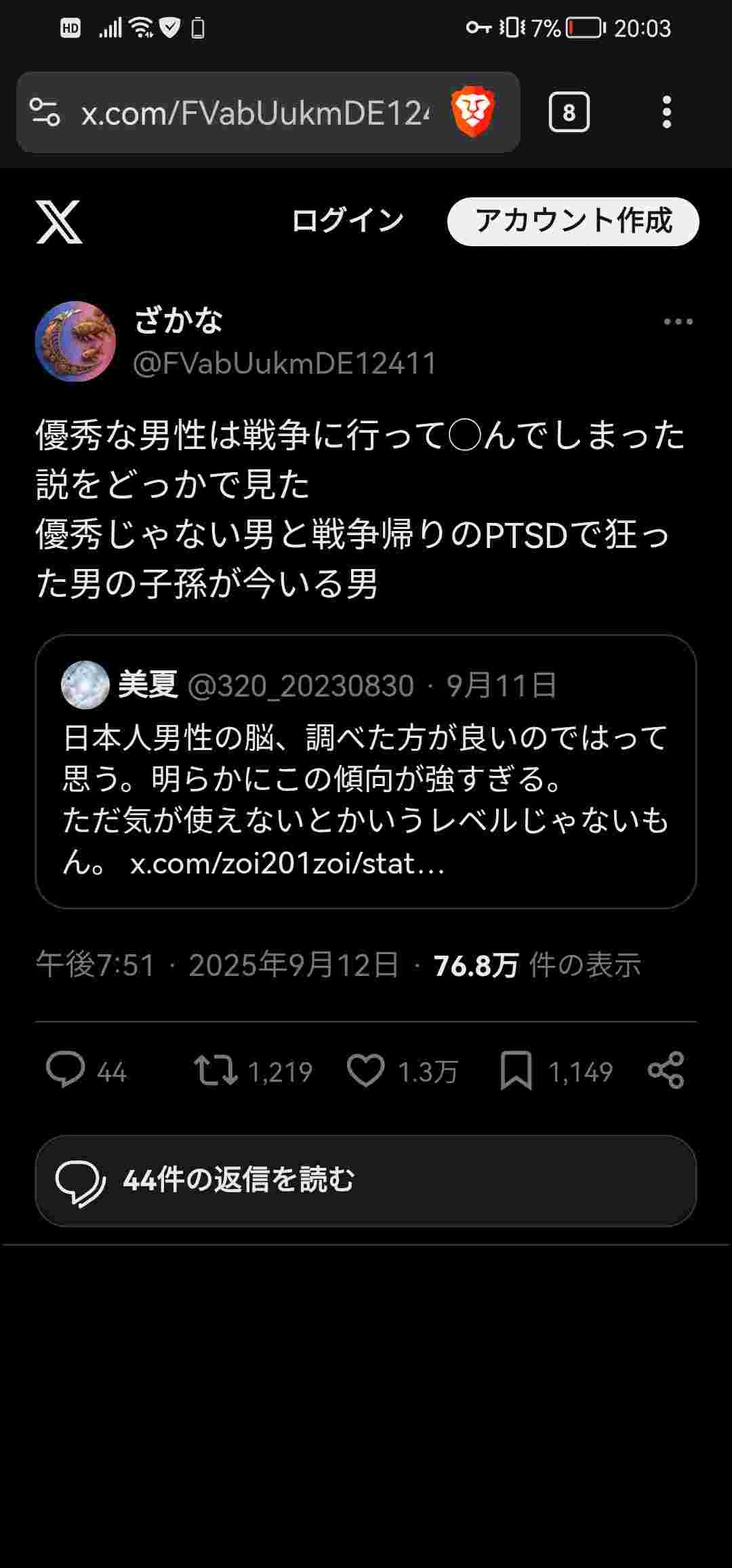Open site settings icon in address bar
This screenshot has height=1568, width=732.
click(x=45, y=113)
